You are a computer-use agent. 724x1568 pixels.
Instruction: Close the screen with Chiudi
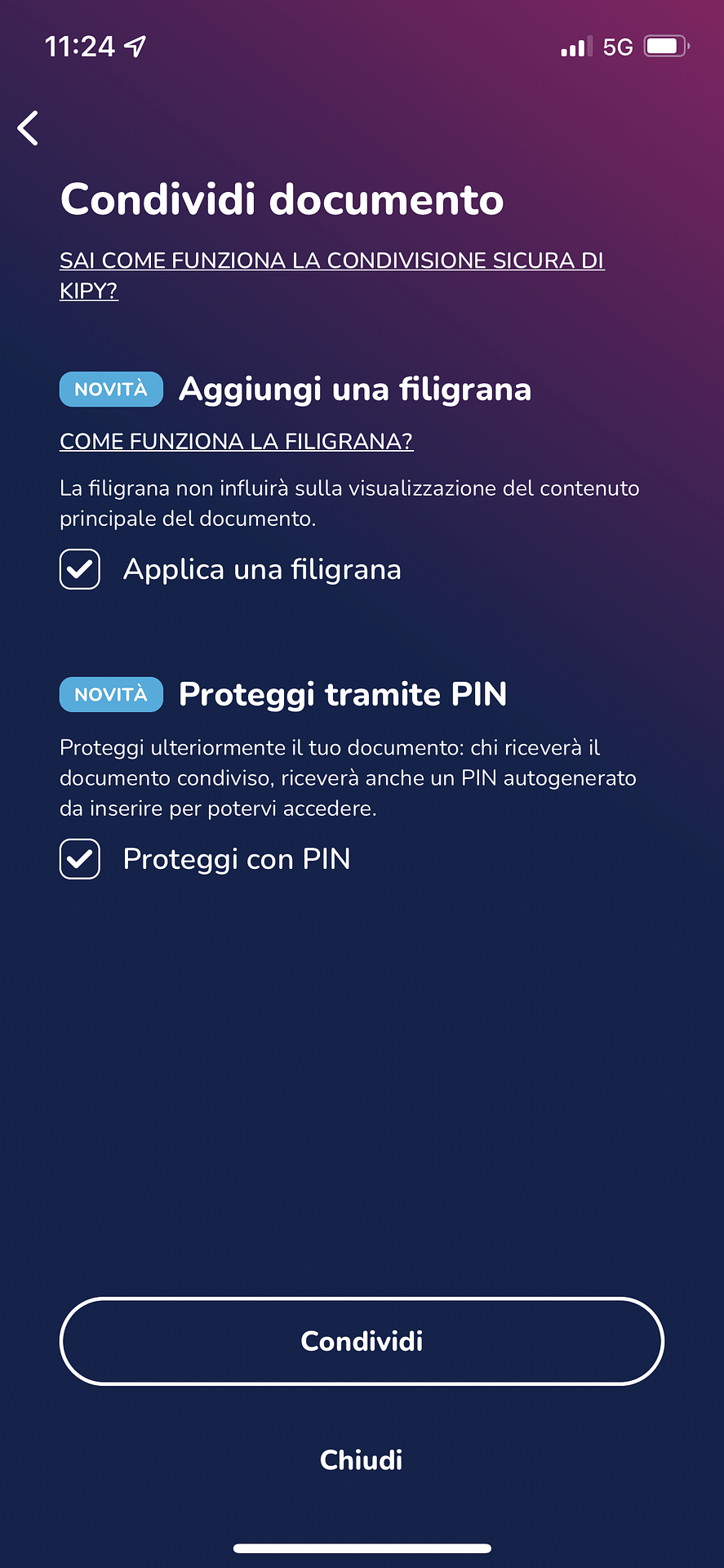pos(362,1459)
